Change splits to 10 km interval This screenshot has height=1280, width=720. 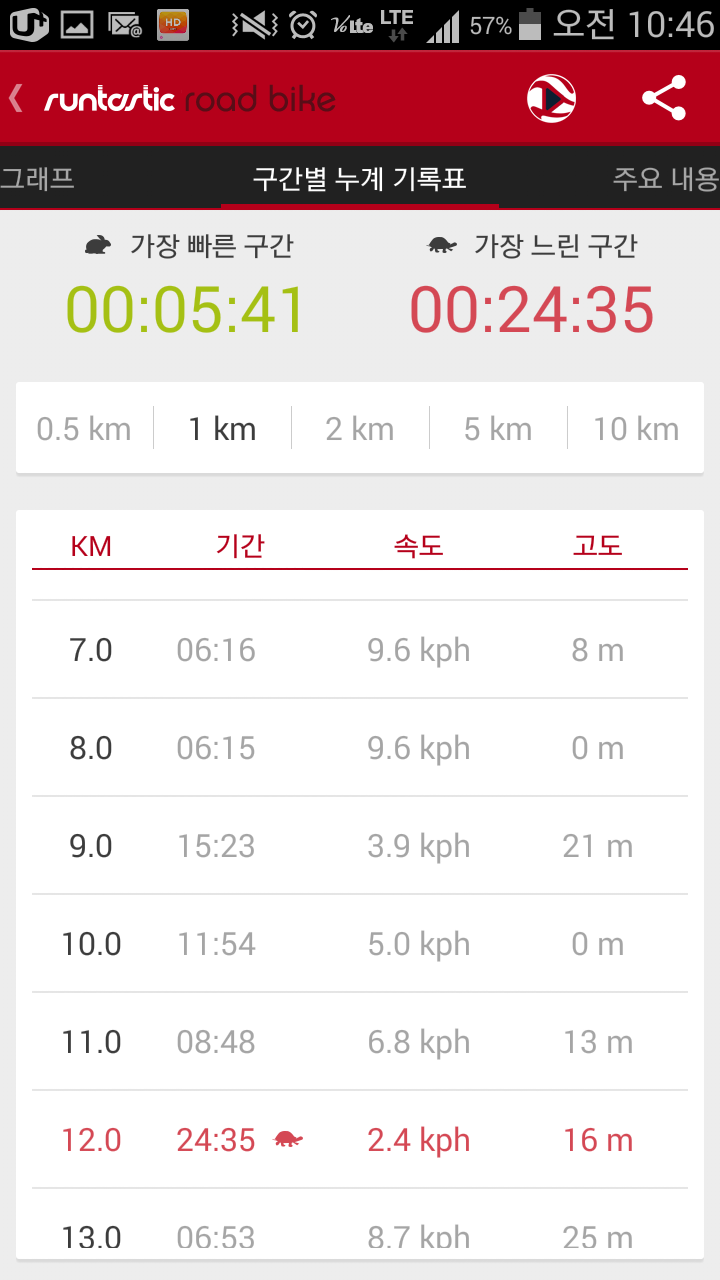click(x=636, y=429)
